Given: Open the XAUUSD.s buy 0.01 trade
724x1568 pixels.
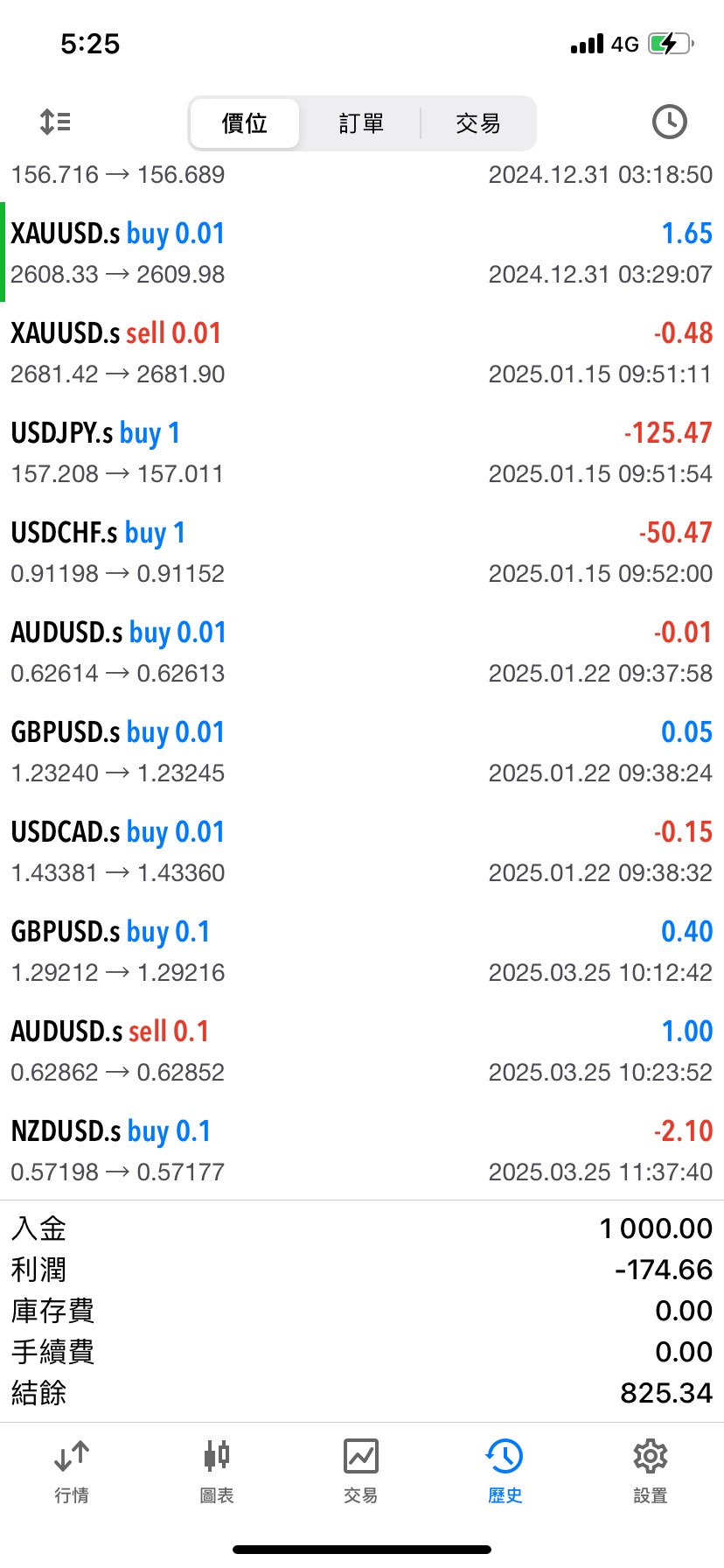Looking at the screenshot, I should click(x=362, y=252).
